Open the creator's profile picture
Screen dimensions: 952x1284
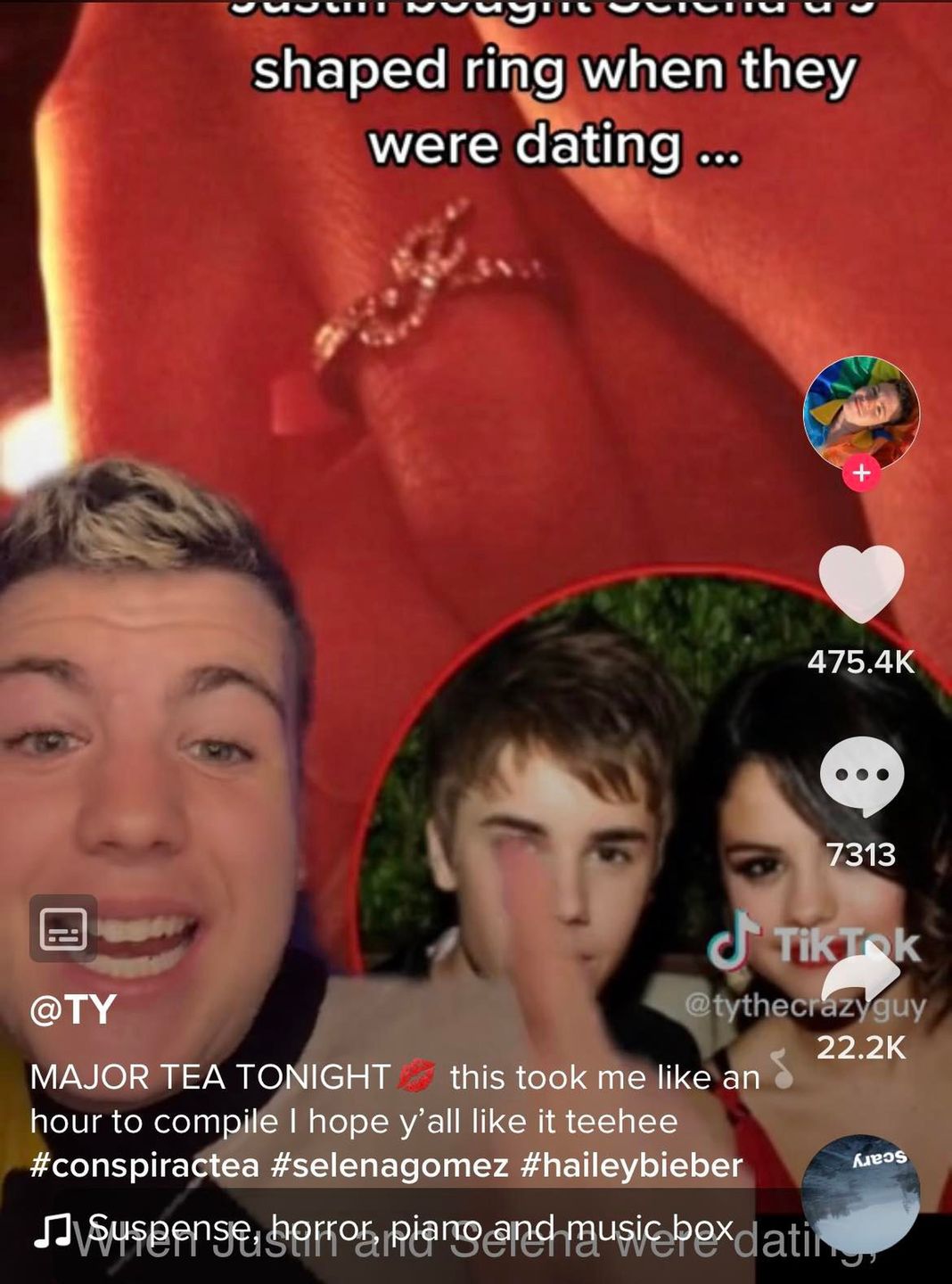[861, 411]
